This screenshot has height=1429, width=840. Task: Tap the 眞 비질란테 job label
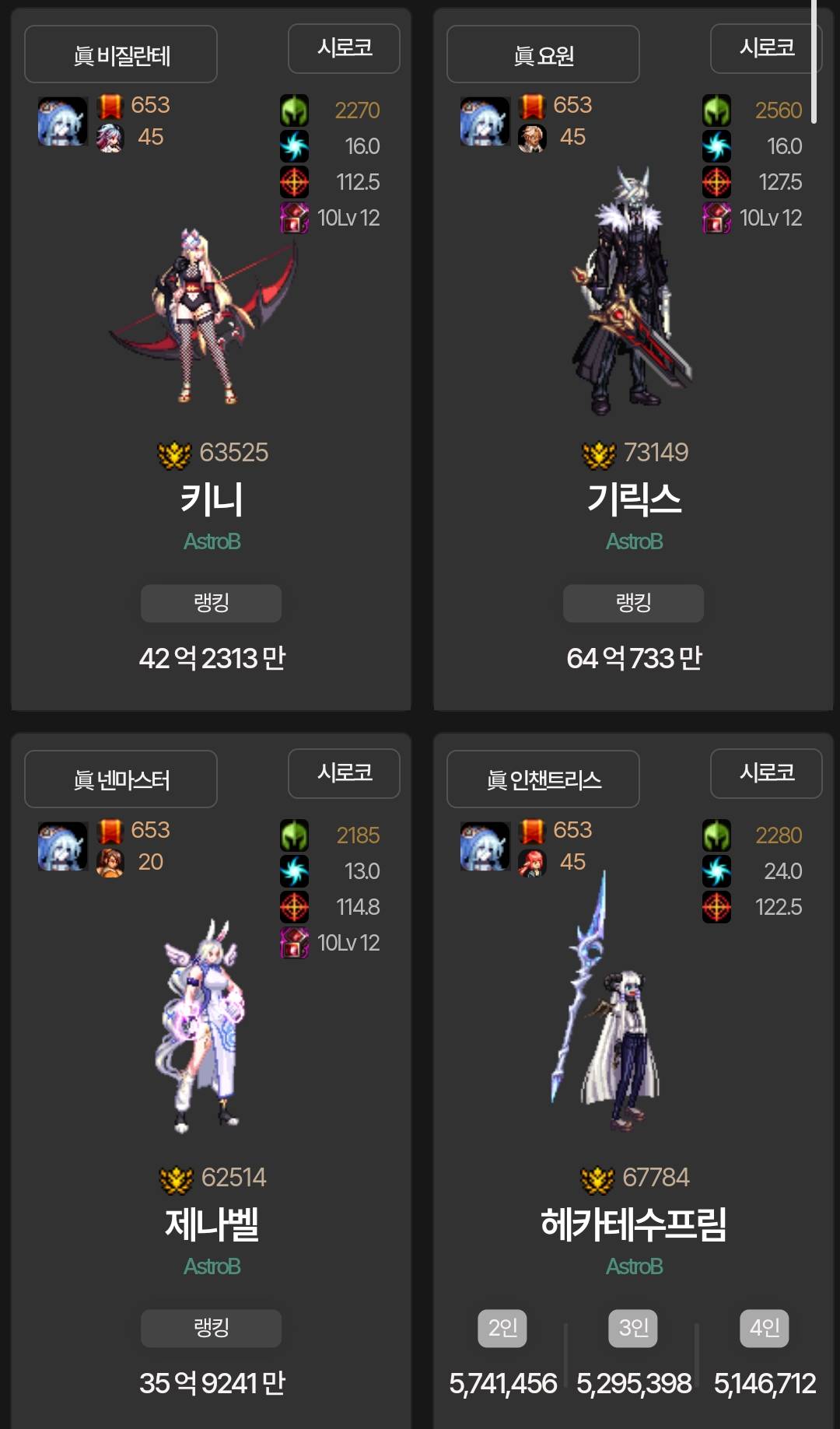point(121,54)
